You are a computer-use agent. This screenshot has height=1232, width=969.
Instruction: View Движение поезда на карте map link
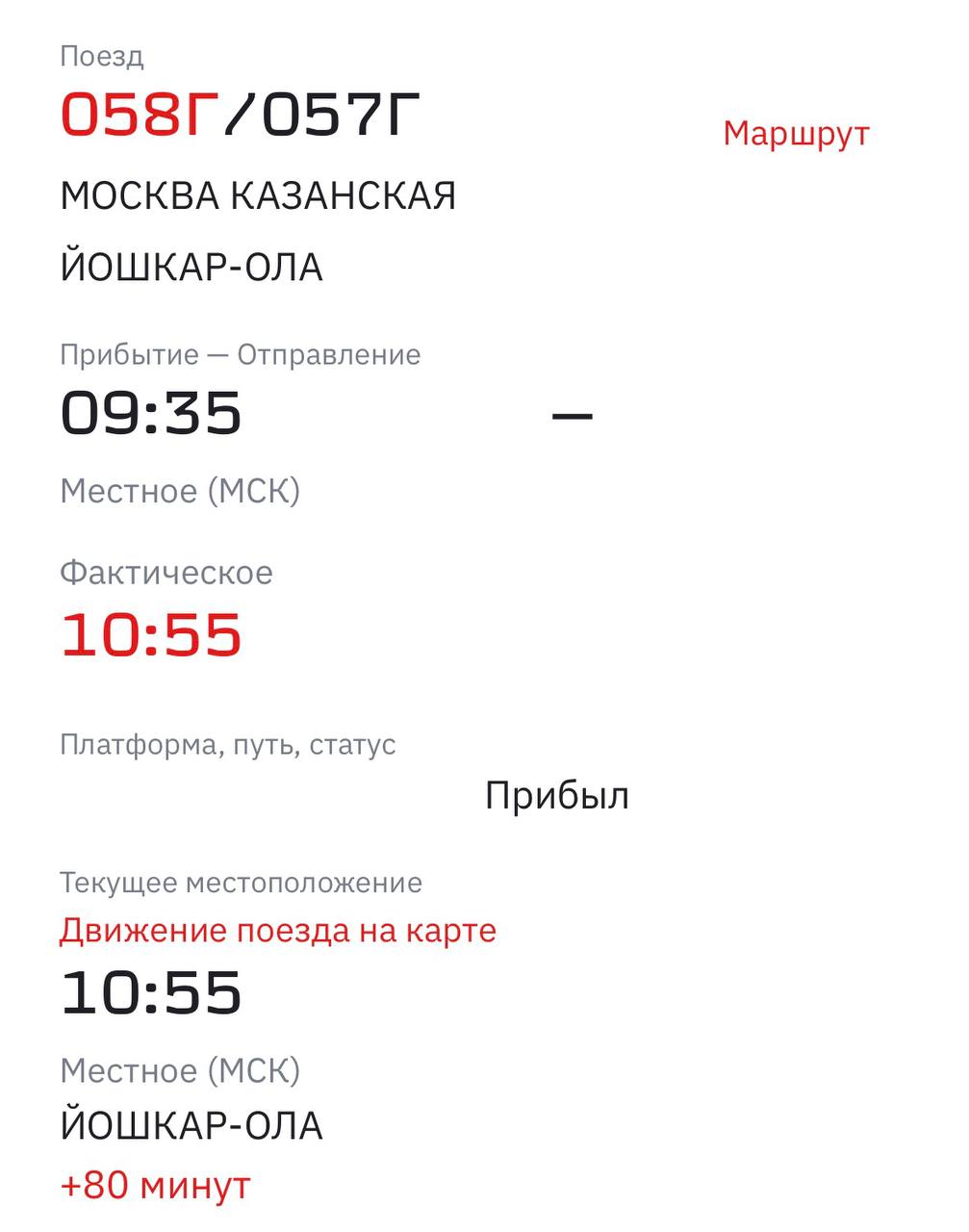click(278, 931)
